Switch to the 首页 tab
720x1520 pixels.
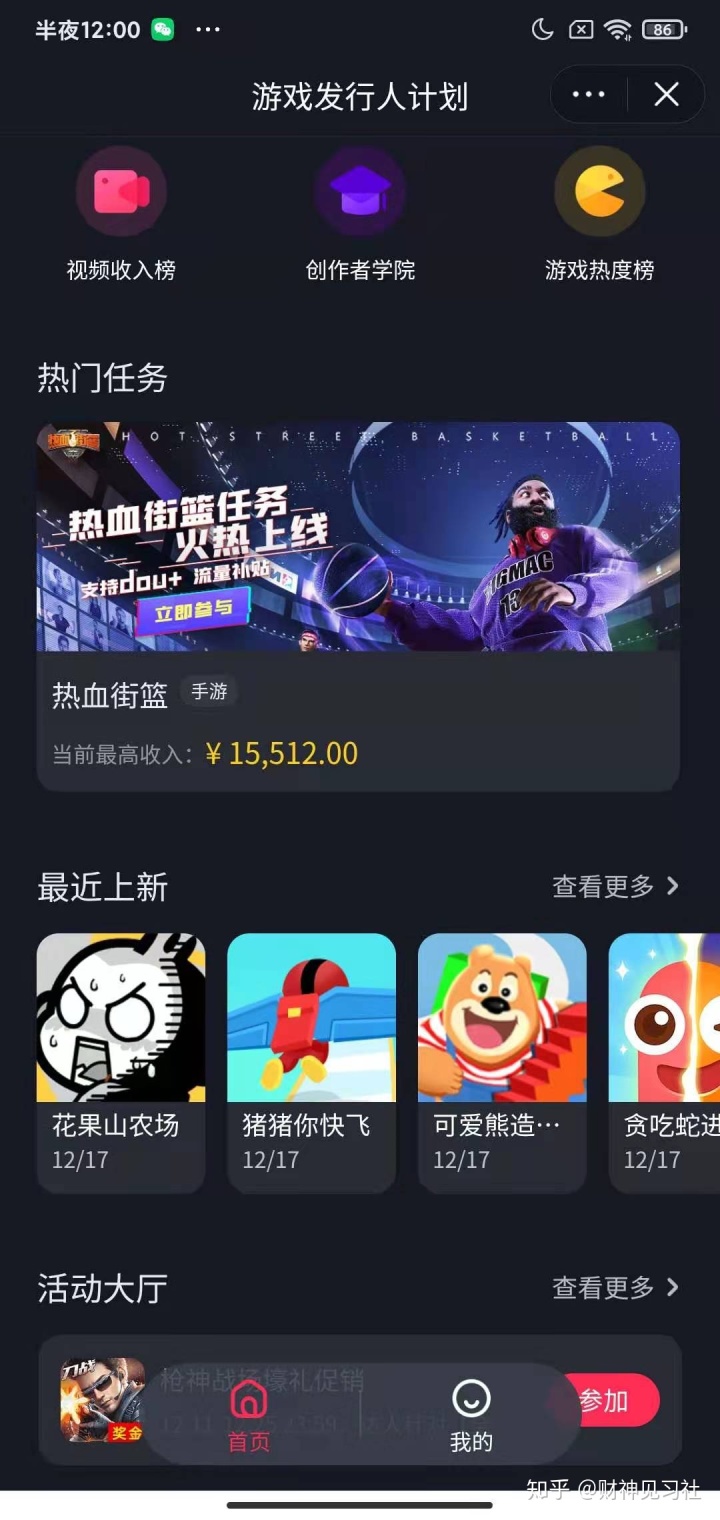pos(248,1415)
